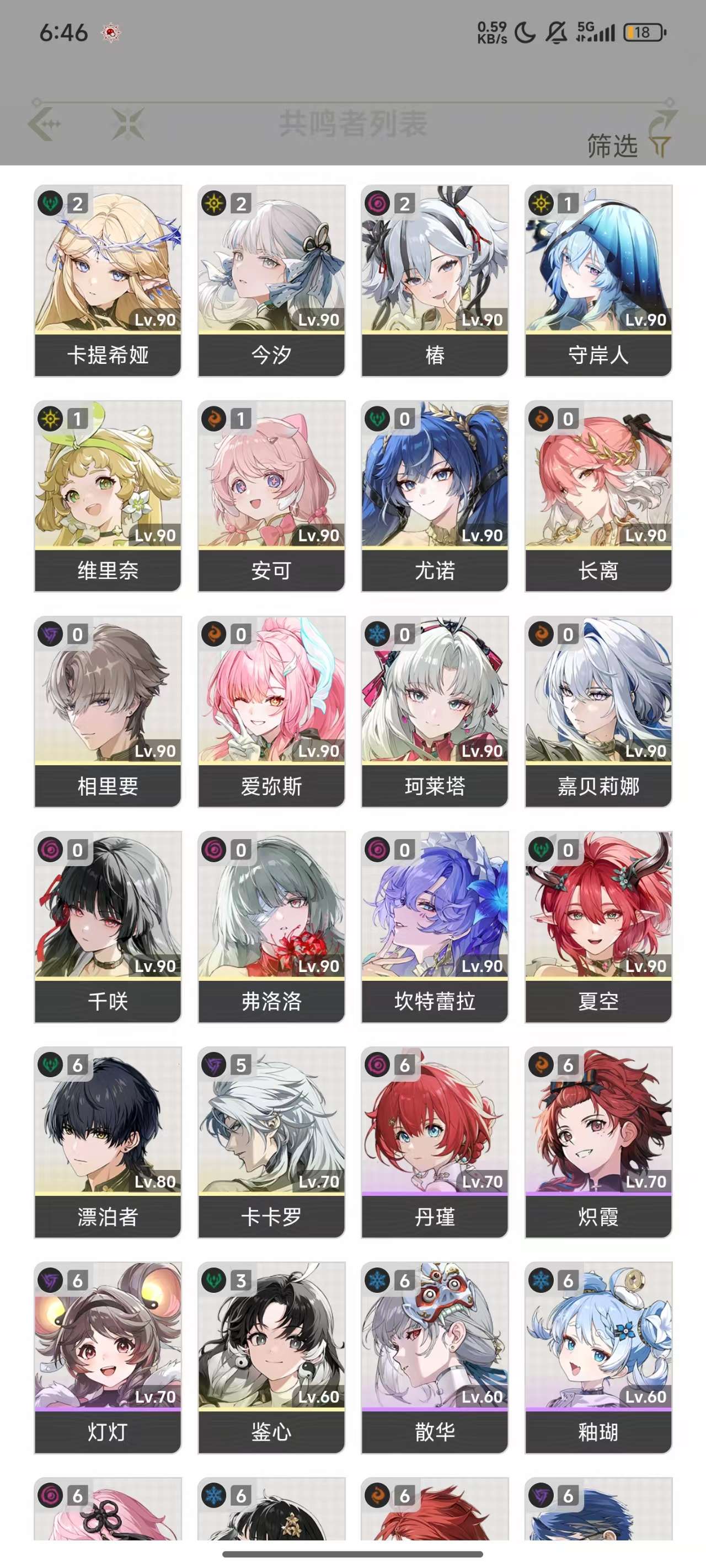This screenshot has width=706, height=1568.
Task: Open the 弗洛洛 card
Action: 271,926
